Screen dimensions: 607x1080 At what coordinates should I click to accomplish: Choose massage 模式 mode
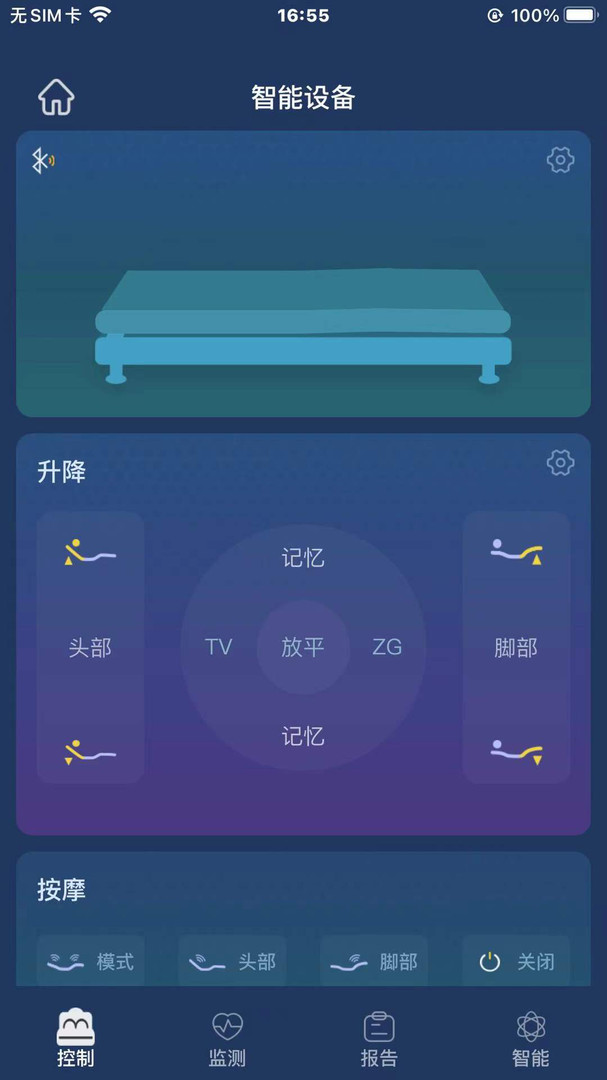91,962
